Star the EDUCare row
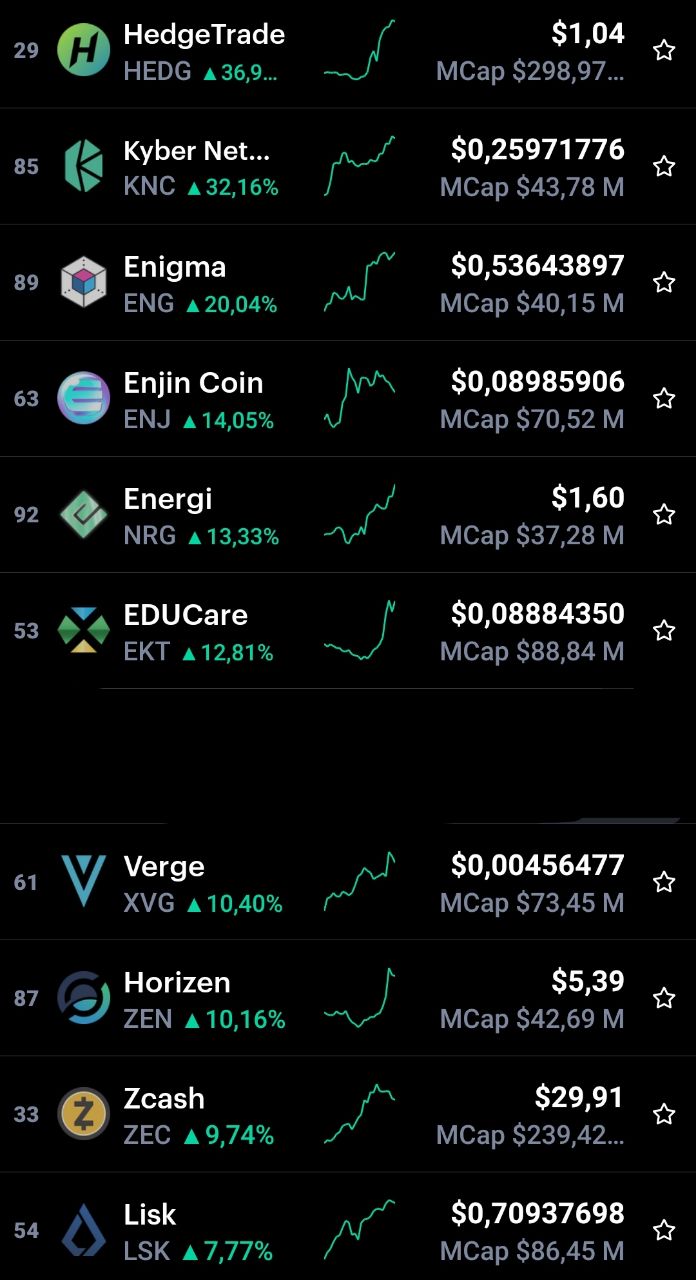Viewport: 696px width, 1280px height. click(x=664, y=631)
